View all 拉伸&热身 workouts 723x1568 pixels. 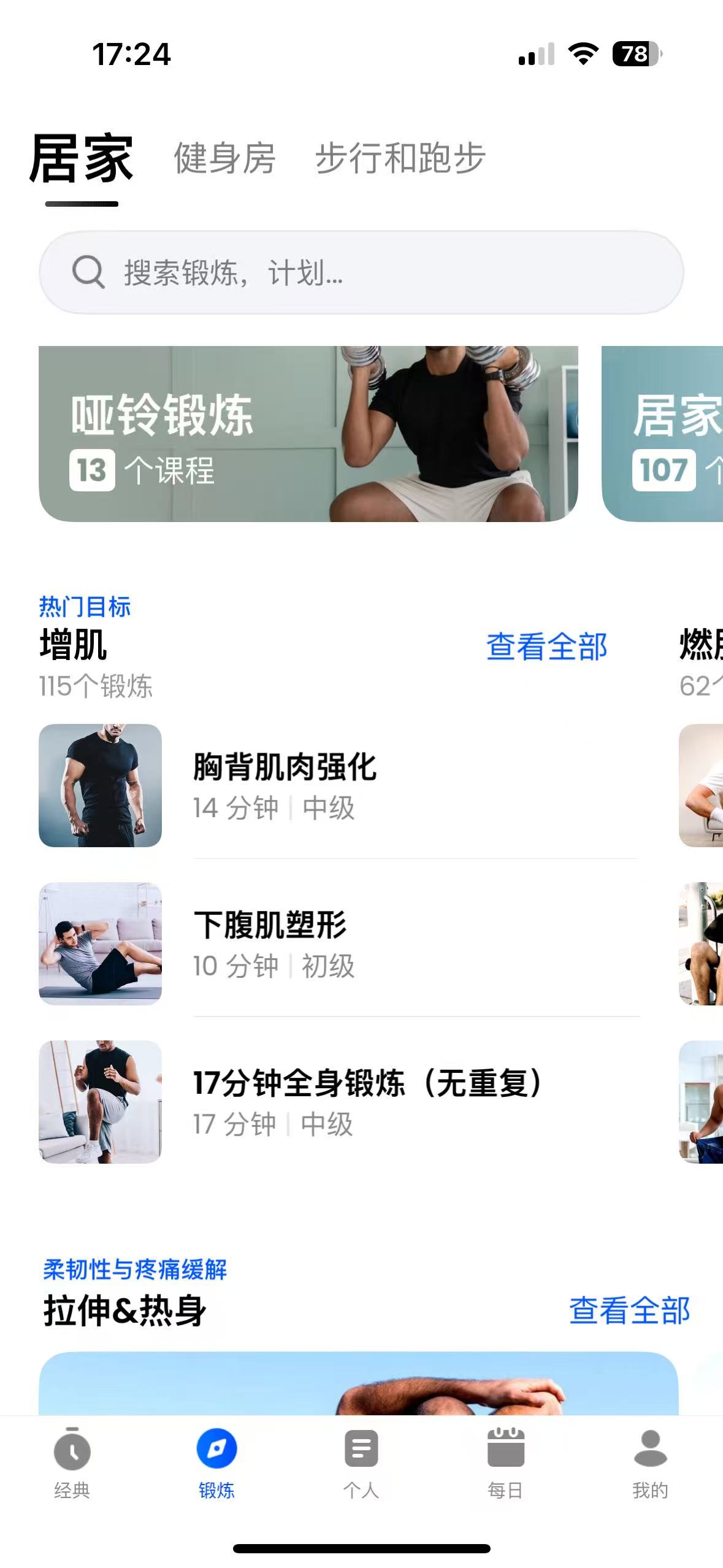[629, 1310]
